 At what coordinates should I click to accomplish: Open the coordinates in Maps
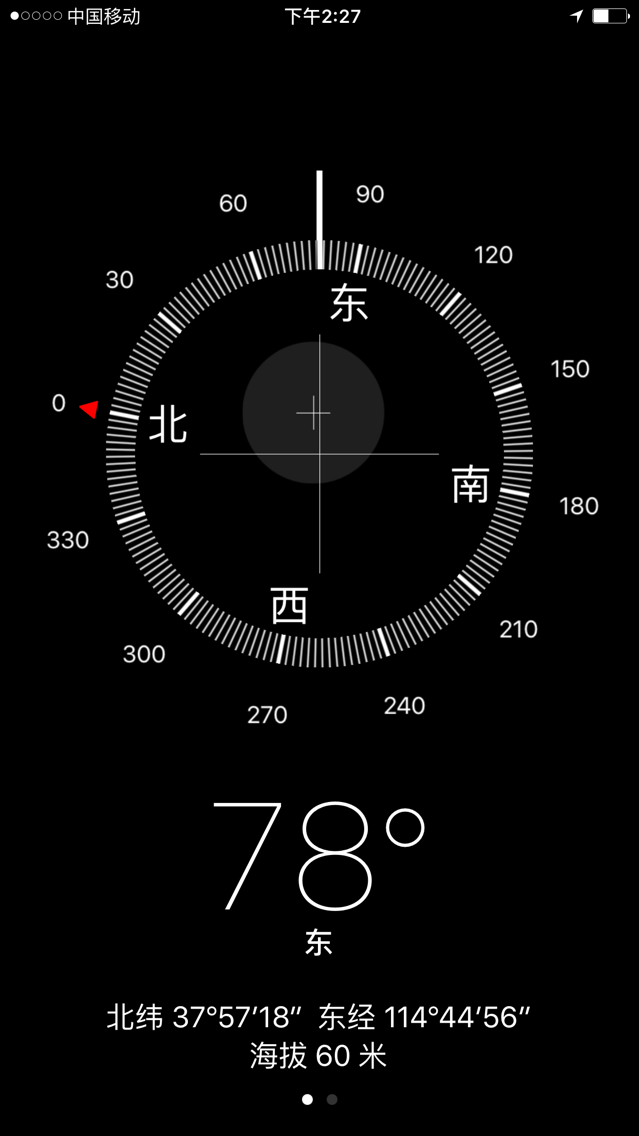click(x=319, y=1018)
